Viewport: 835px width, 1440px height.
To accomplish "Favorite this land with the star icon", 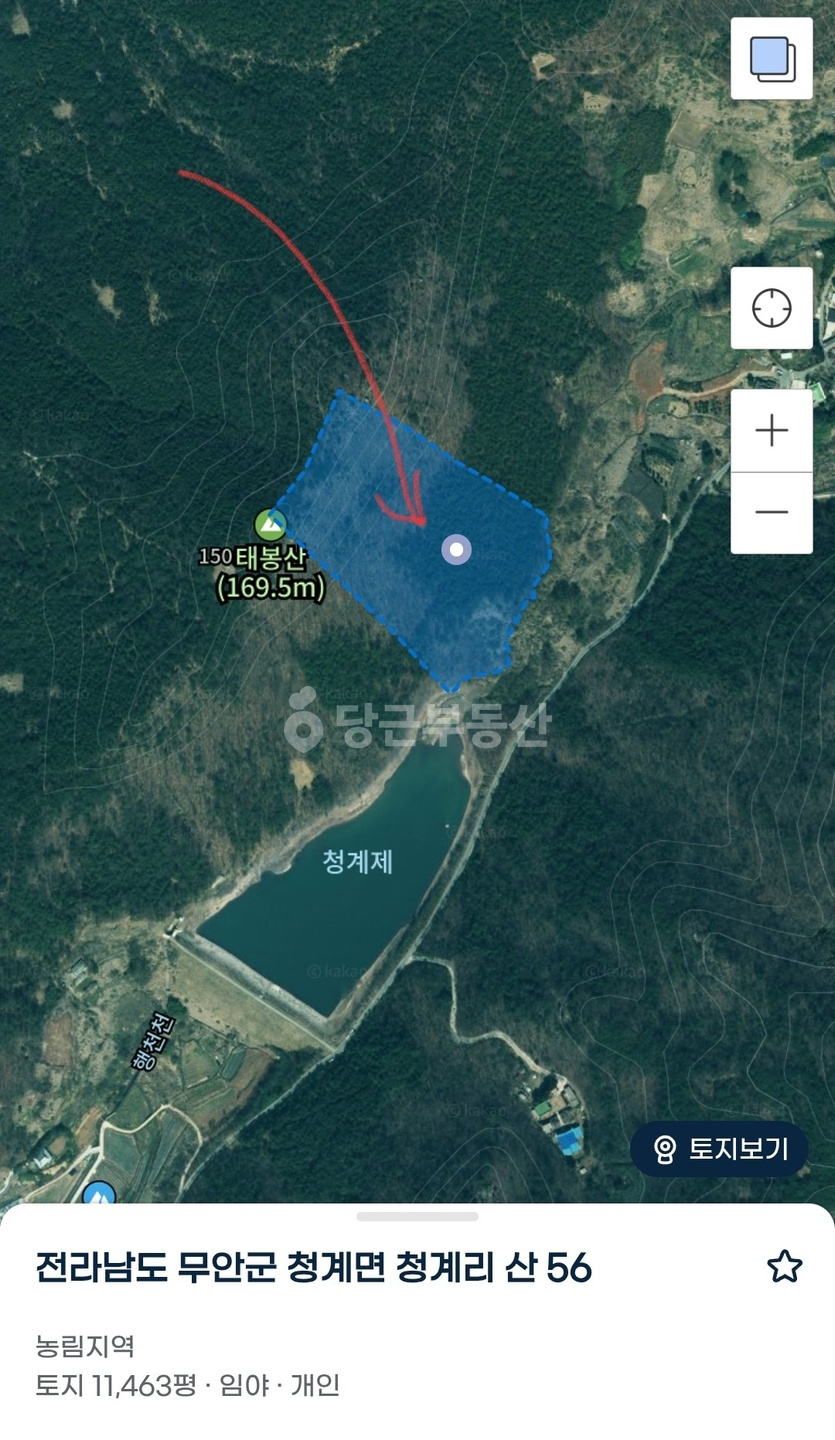I will (x=784, y=1267).
